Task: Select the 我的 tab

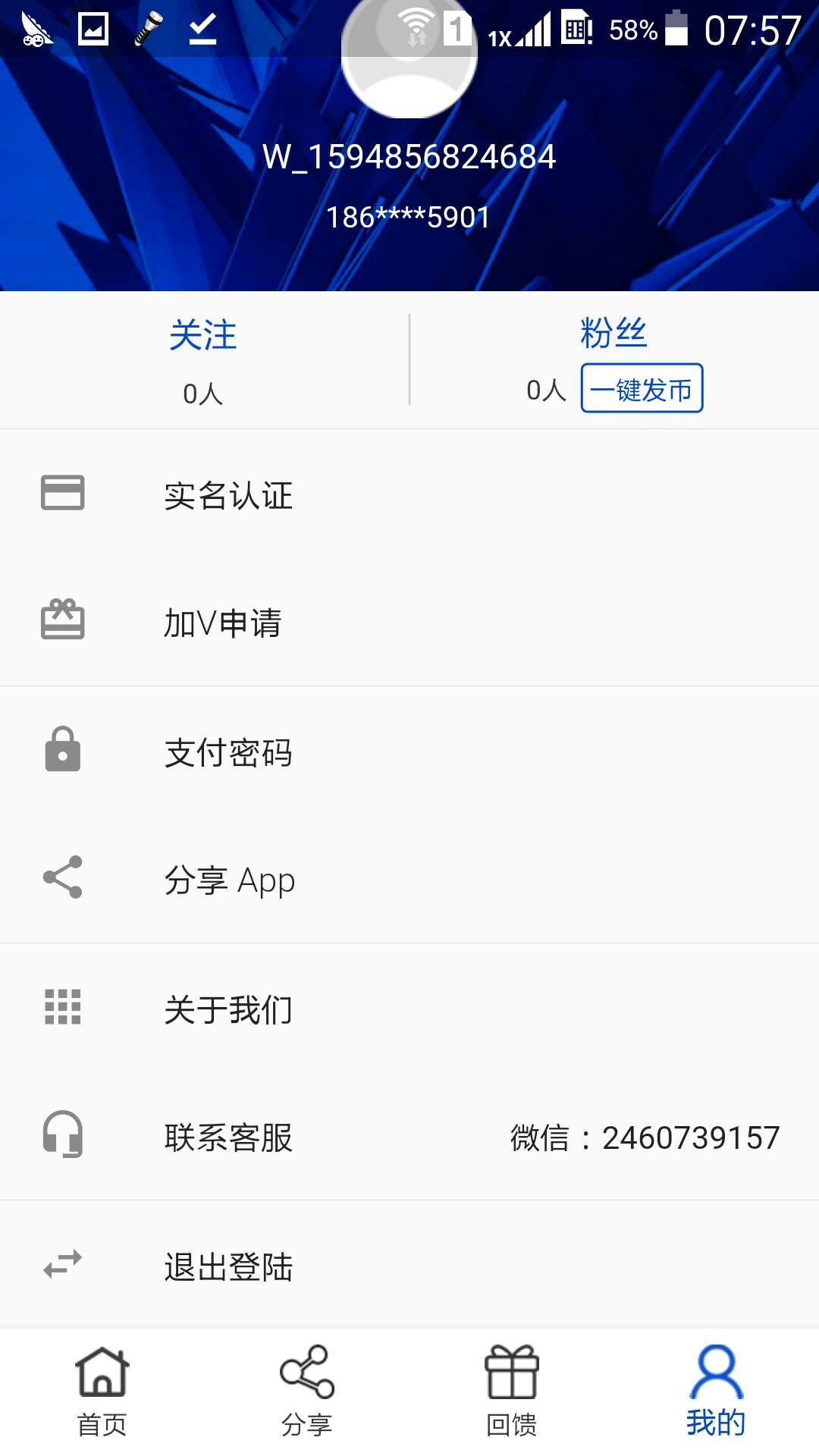Action: pos(716,1392)
